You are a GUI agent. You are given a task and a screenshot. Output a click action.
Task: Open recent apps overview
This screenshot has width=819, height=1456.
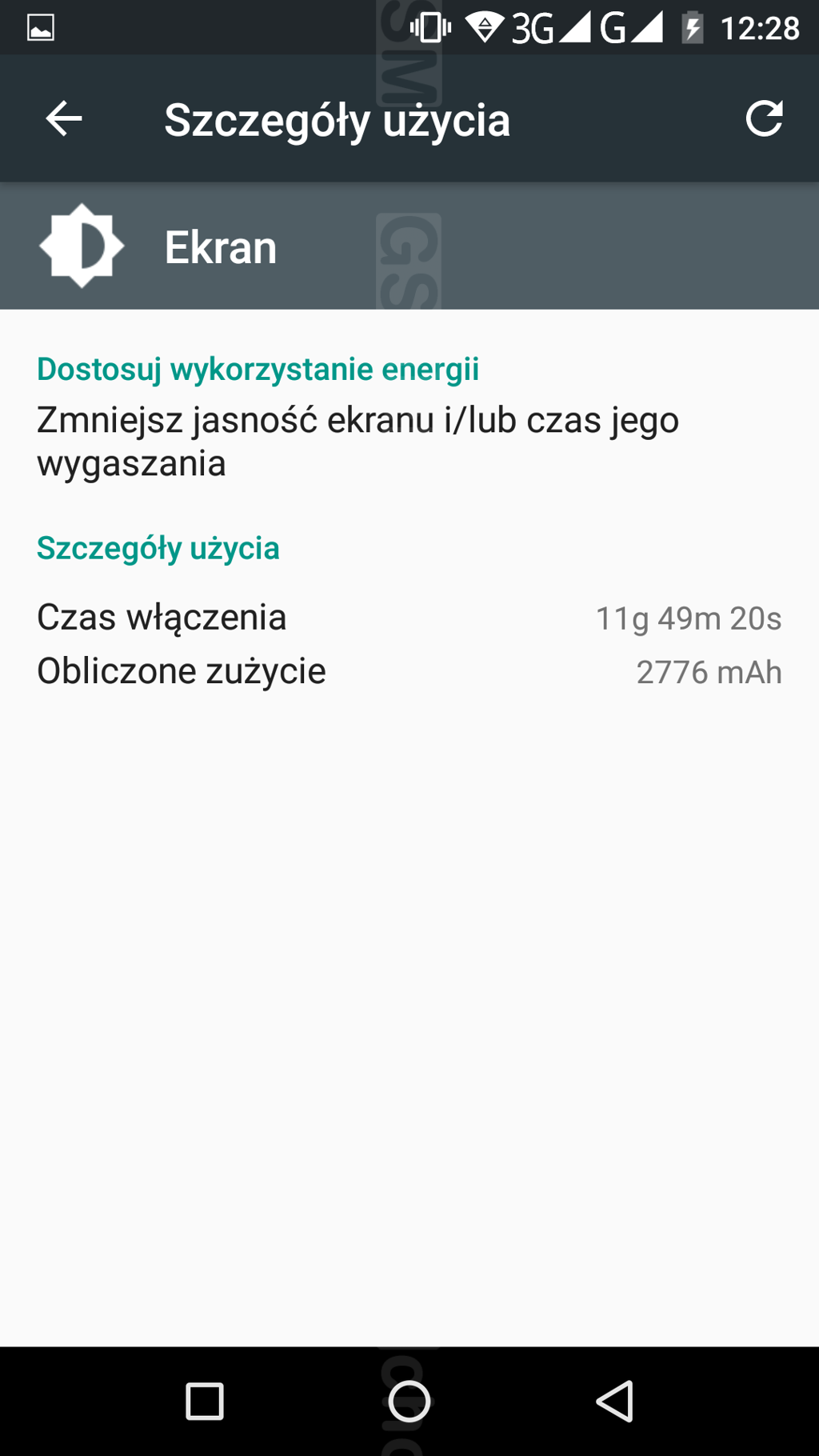pyautogui.click(x=204, y=1401)
